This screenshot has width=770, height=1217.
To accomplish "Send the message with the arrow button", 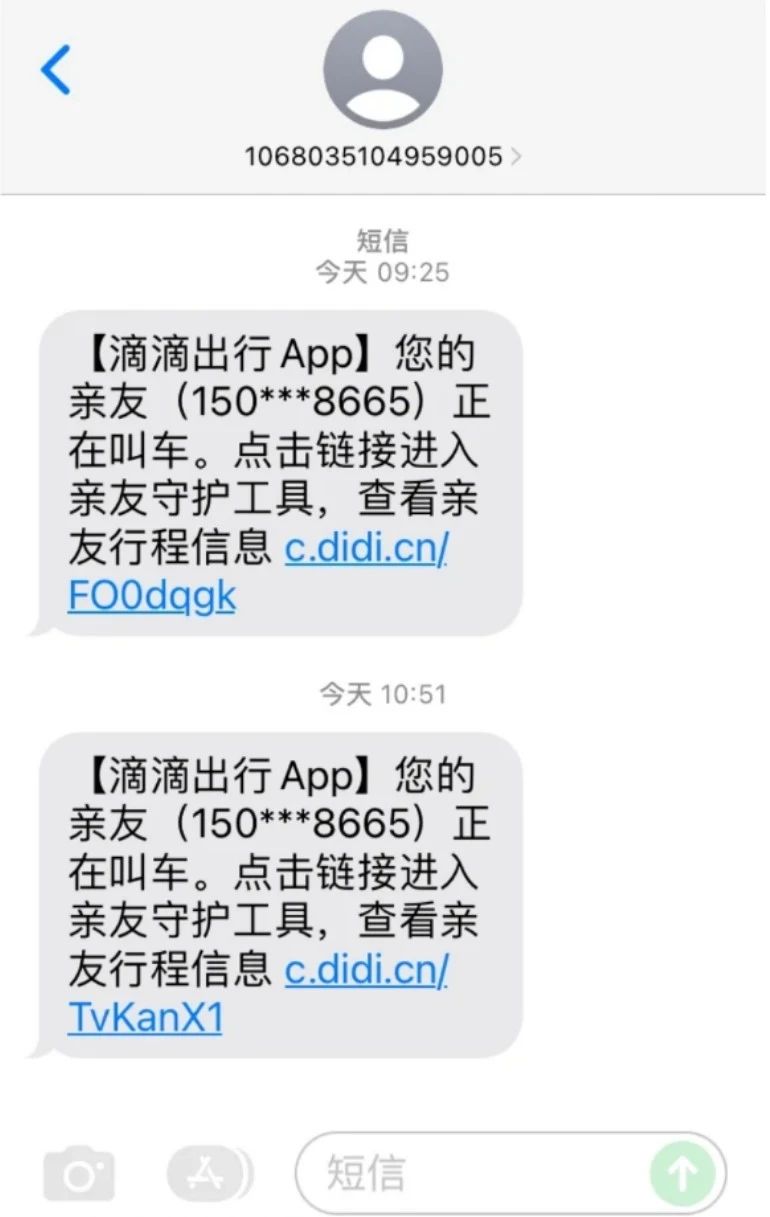I will tap(683, 1173).
